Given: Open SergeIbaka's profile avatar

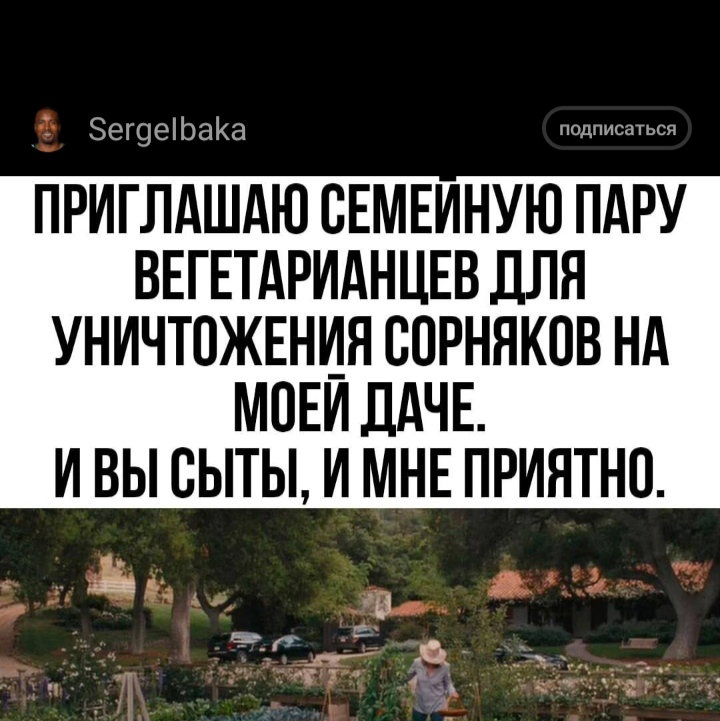Looking at the screenshot, I should [48, 129].
